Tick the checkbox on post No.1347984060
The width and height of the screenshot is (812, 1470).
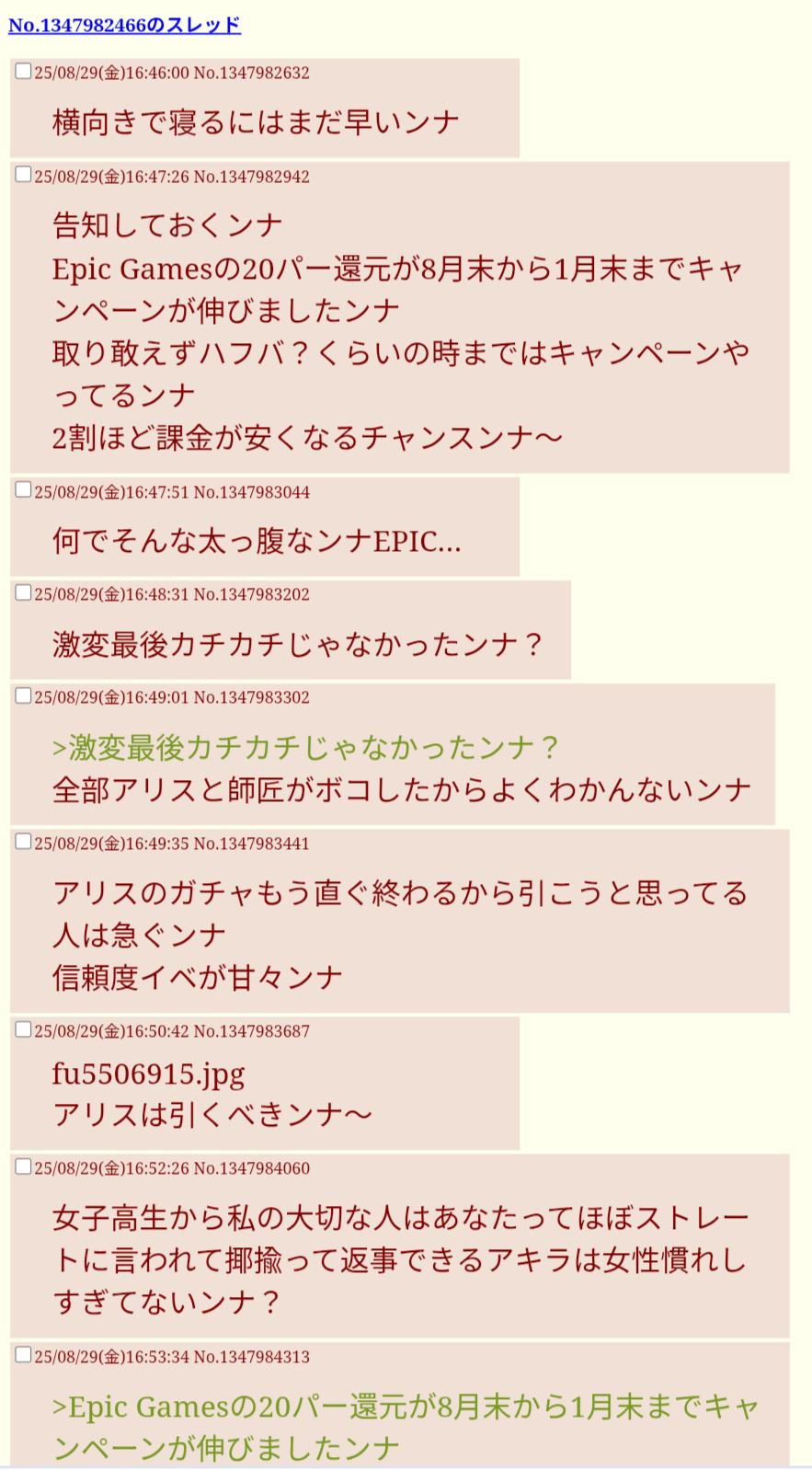tap(24, 1167)
